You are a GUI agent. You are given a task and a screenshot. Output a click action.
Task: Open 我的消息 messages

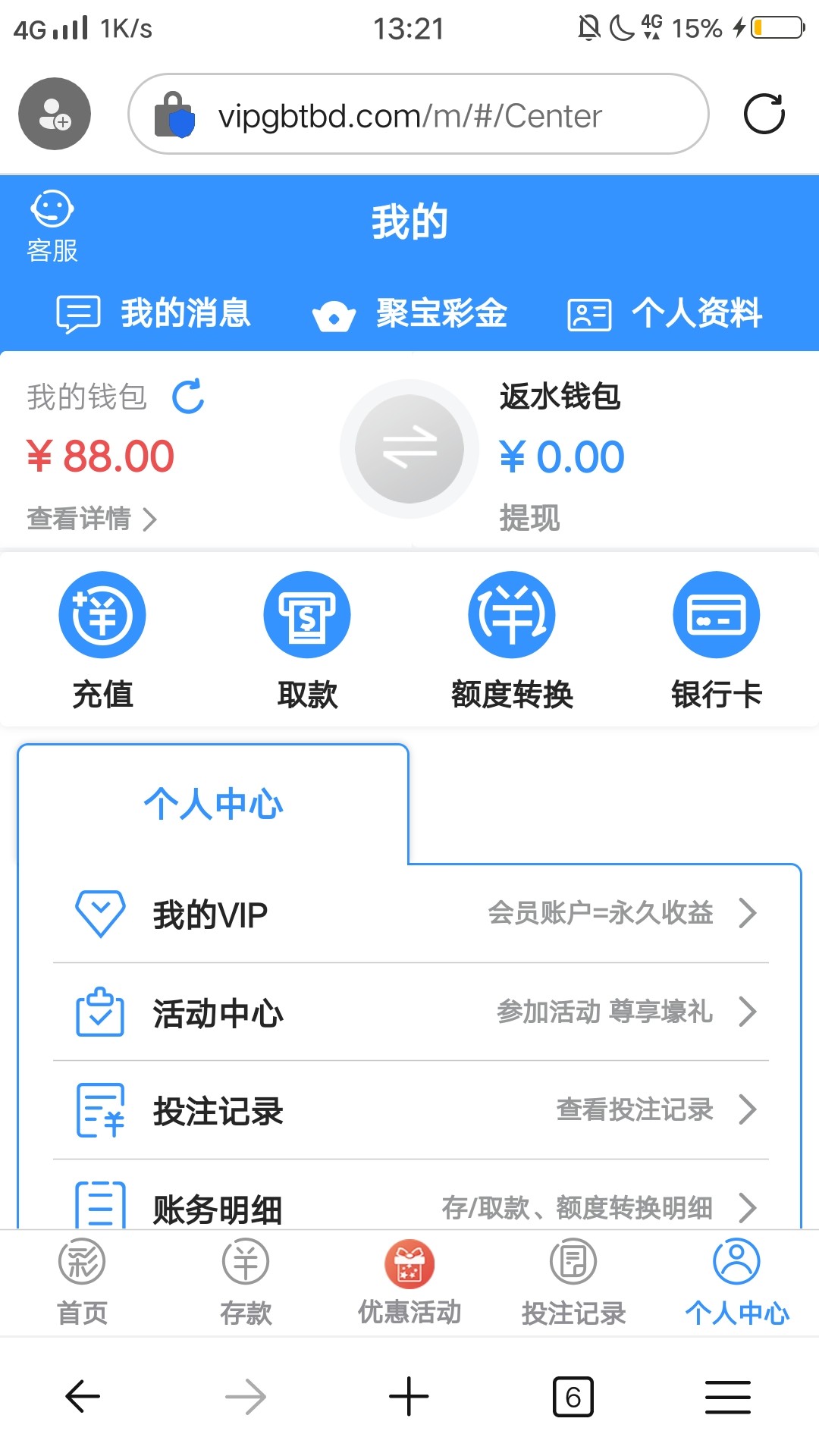click(x=154, y=313)
